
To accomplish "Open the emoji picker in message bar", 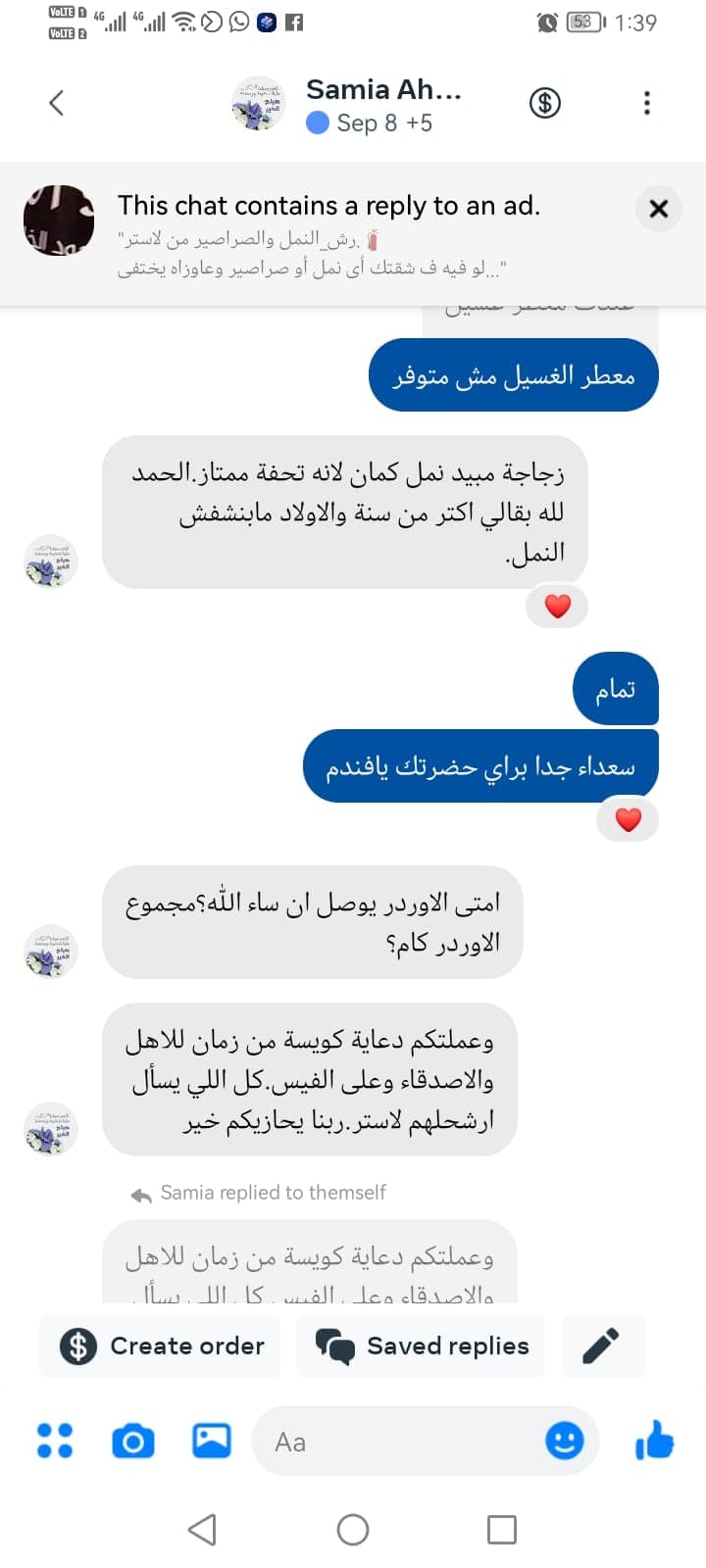I will (x=565, y=1441).
